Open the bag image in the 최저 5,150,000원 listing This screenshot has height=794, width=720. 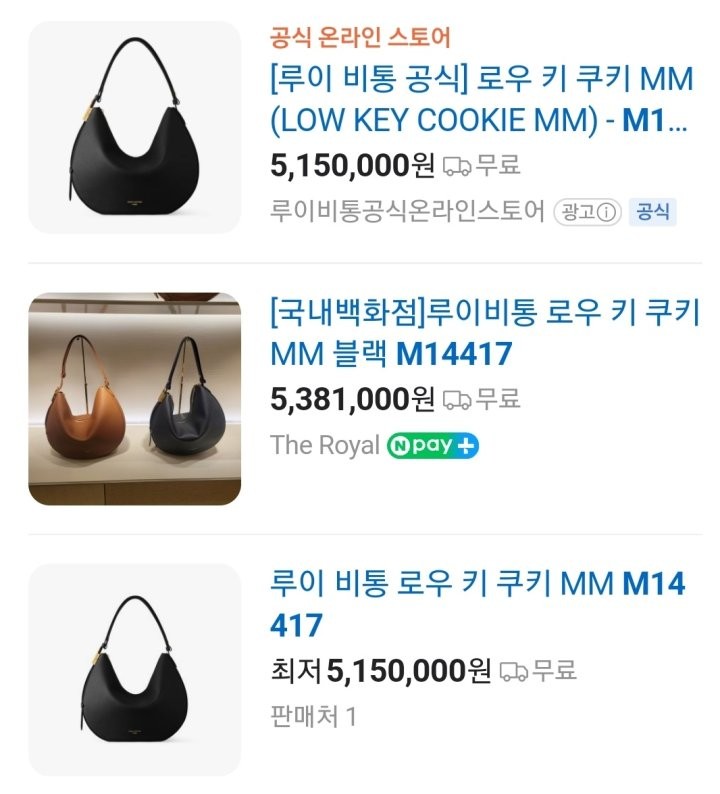pos(135,669)
